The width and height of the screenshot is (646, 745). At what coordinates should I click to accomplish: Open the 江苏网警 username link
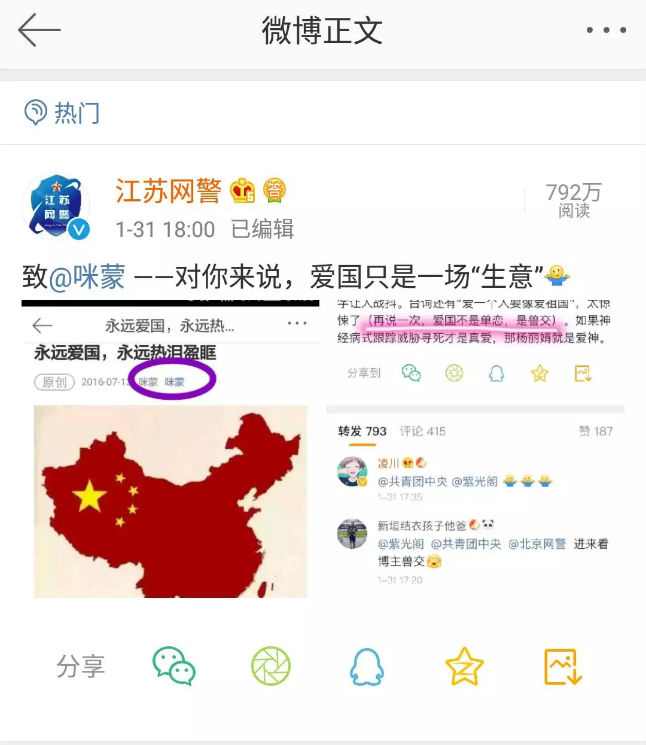[x=170, y=190]
